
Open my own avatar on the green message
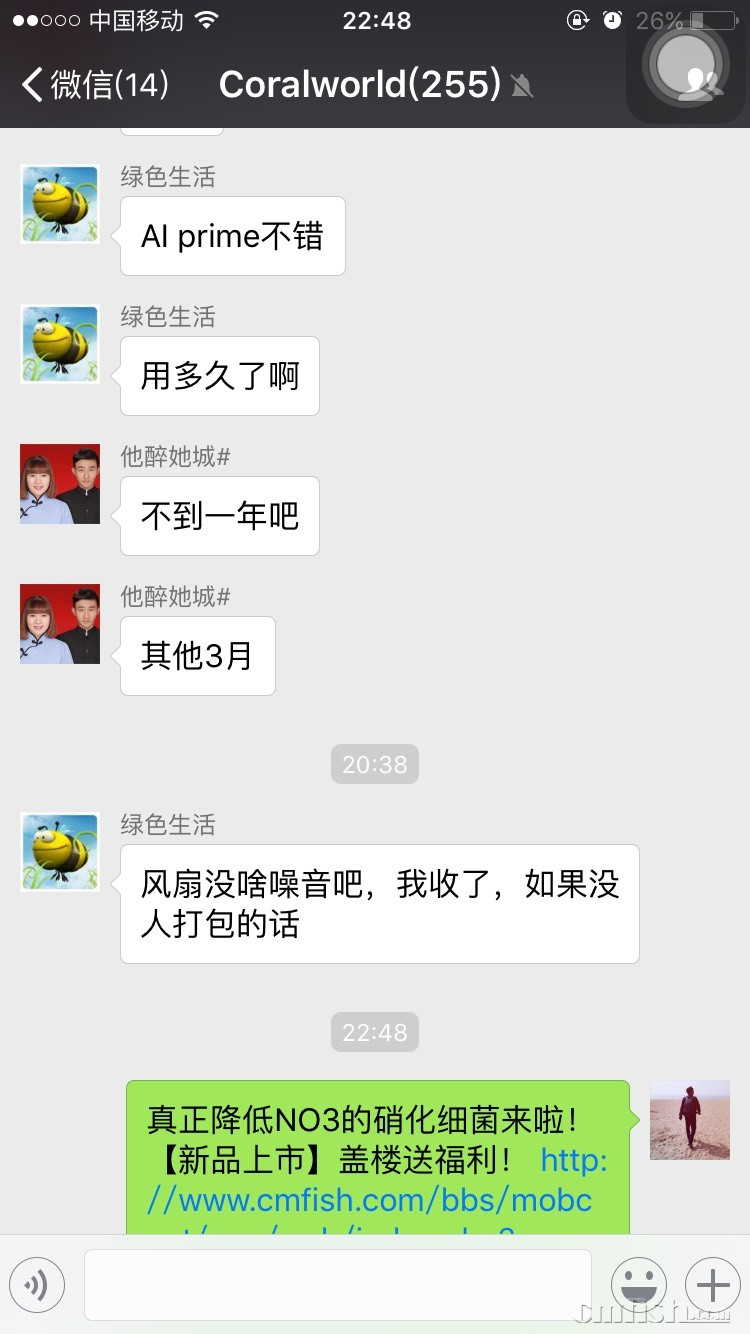(x=689, y=1120)
